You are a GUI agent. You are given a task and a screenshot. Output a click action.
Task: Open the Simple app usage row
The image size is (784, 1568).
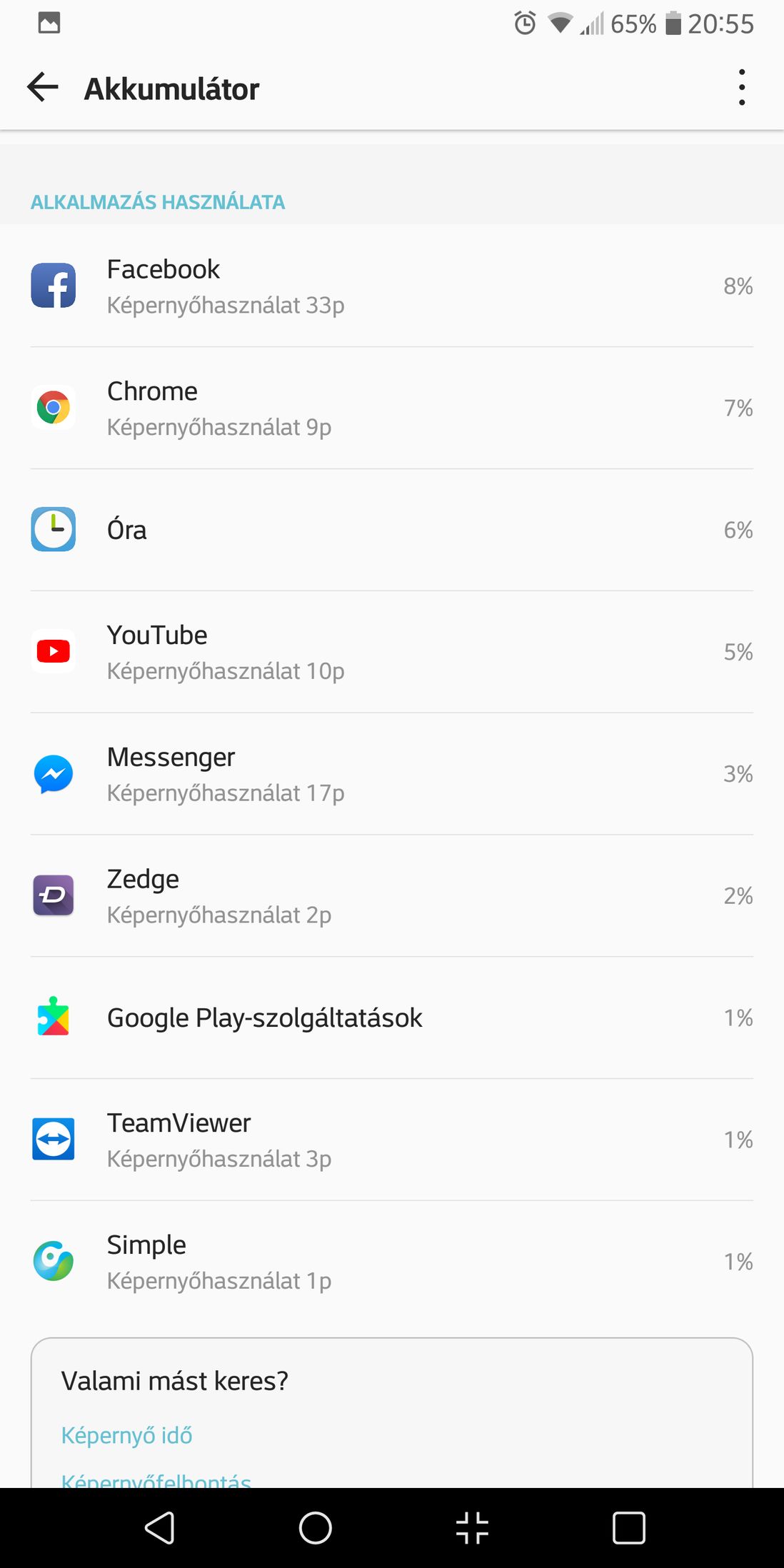tap(392, 1262)
